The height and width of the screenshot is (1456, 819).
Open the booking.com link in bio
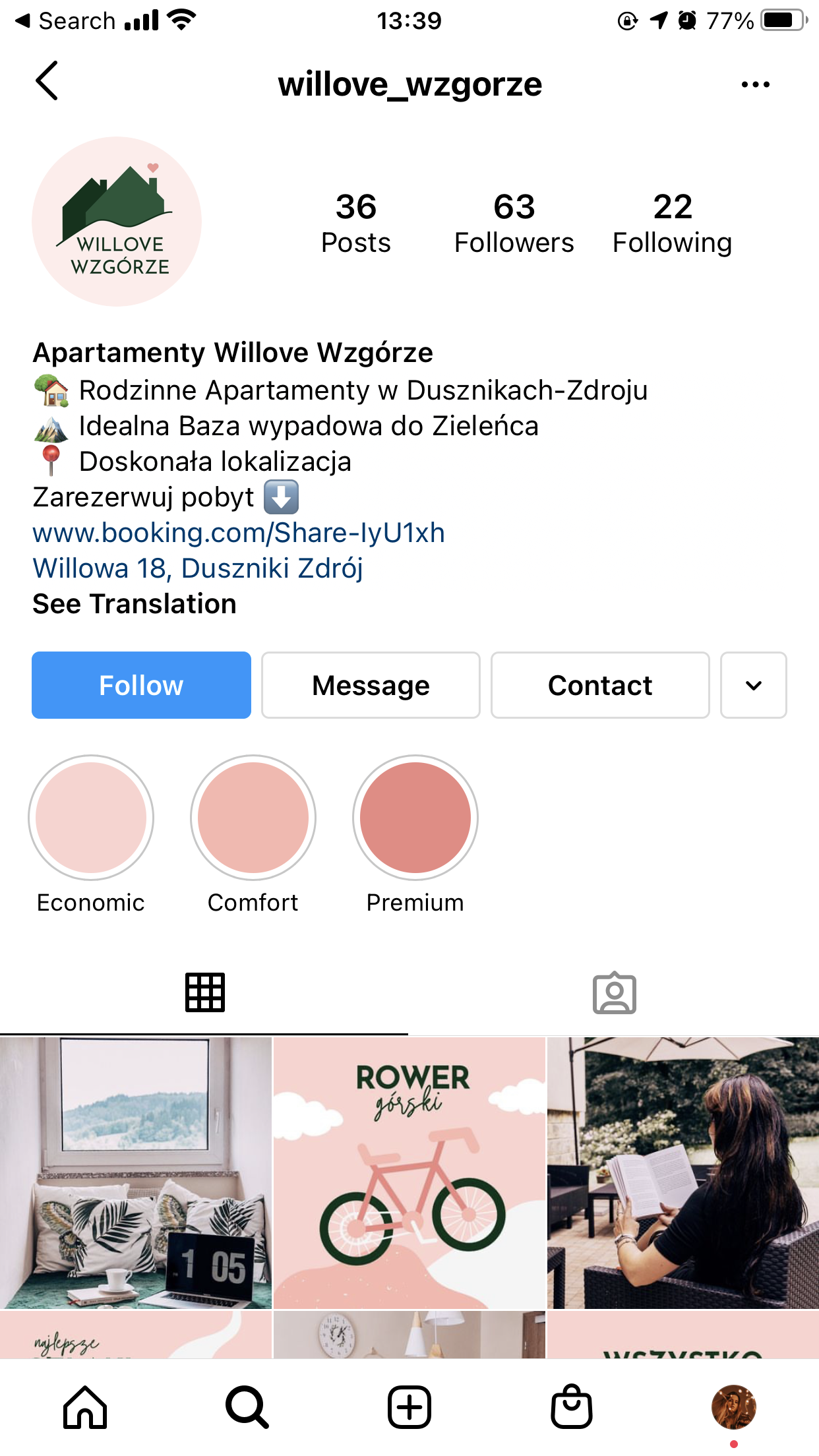239,533
